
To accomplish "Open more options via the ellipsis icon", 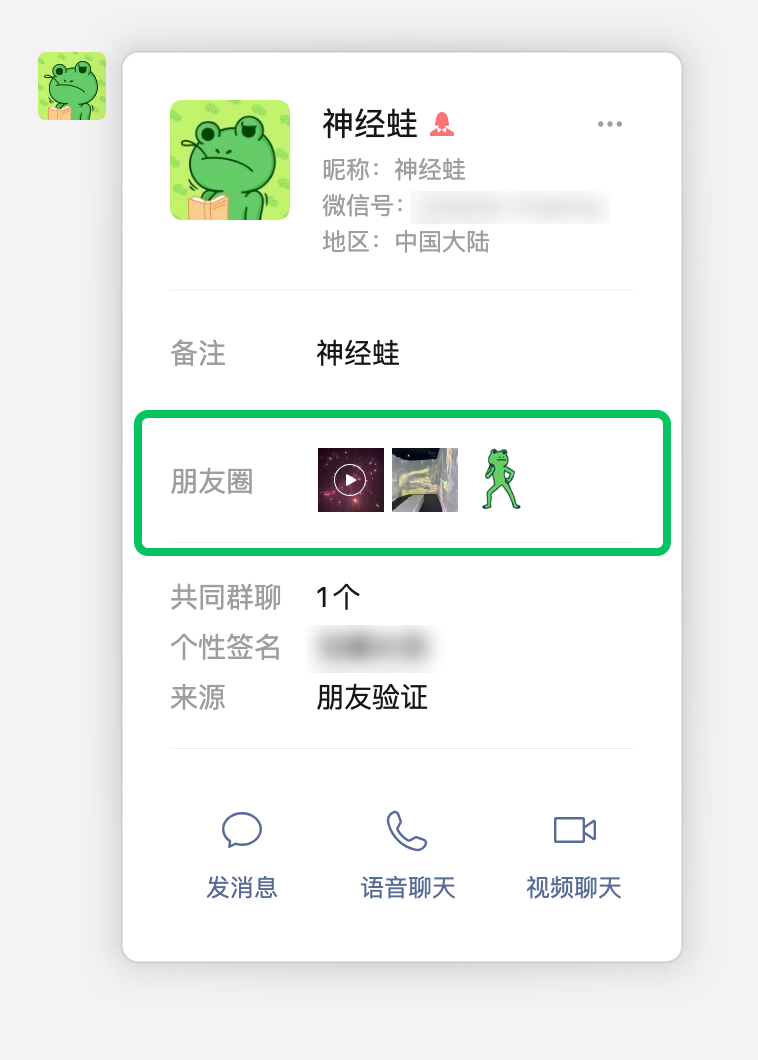I will (610, 124).
